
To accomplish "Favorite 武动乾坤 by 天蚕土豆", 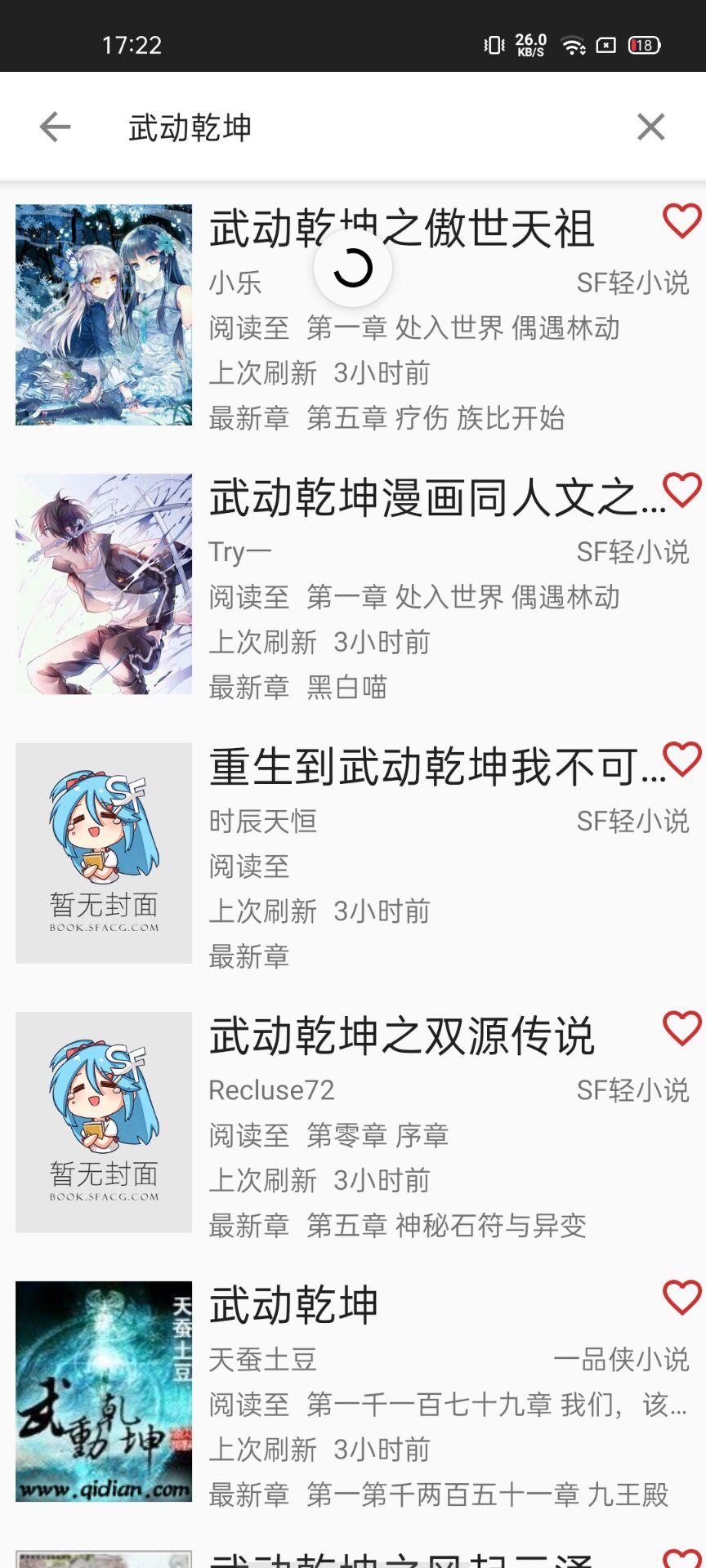I will coord(681,1298).
